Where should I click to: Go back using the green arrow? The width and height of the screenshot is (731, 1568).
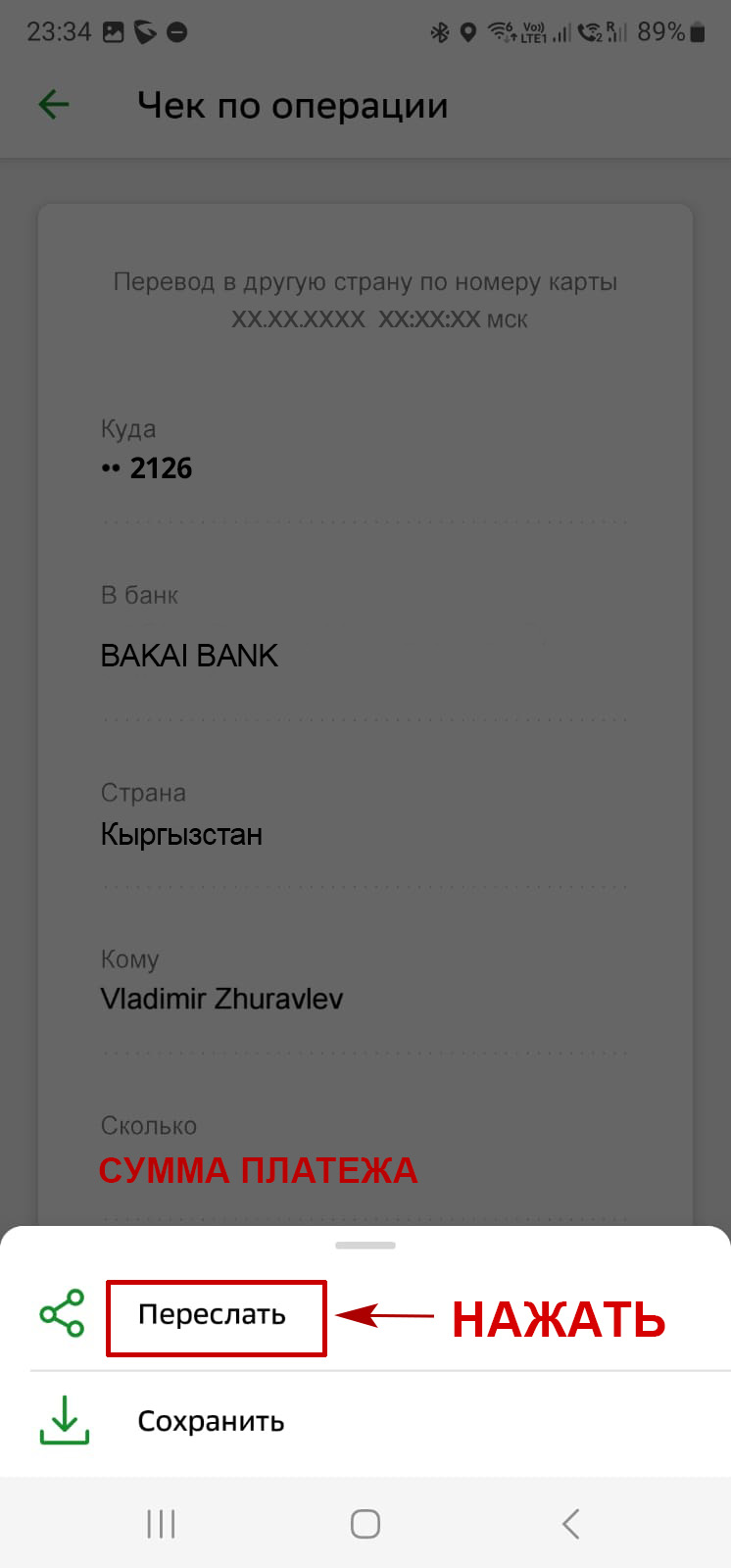point(54,105)
